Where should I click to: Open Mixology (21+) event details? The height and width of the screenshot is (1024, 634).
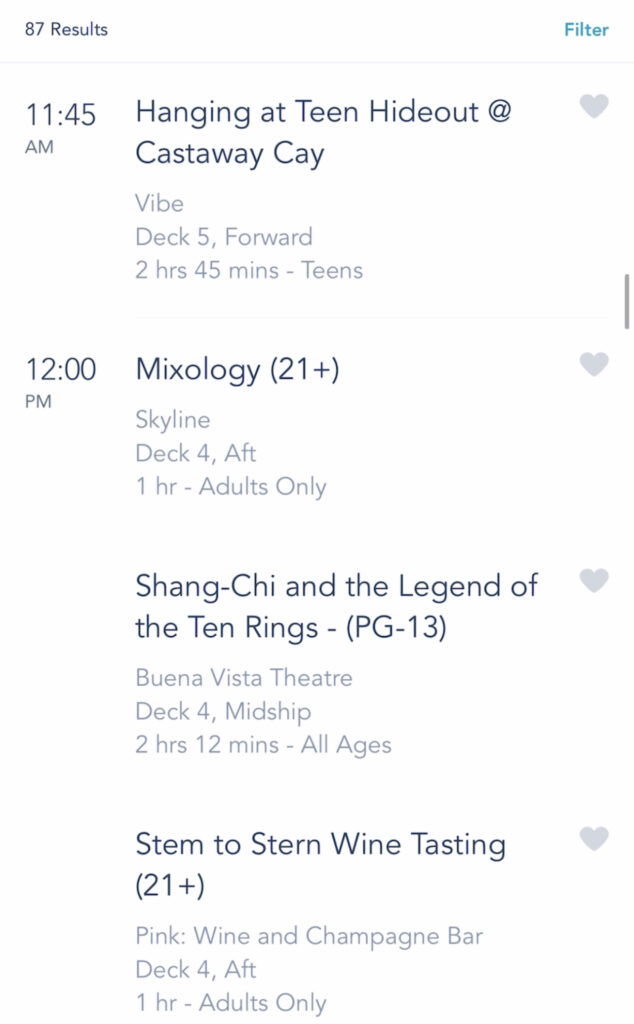coord(237,370)
